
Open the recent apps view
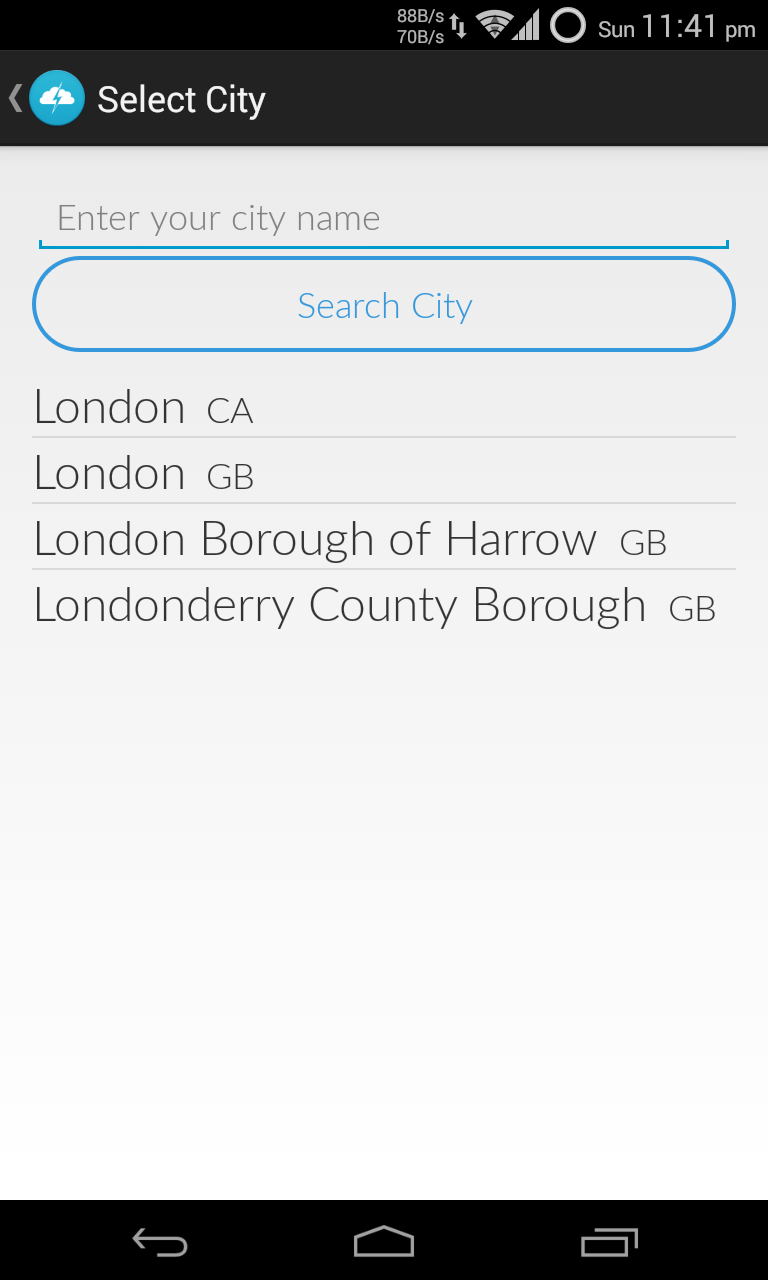(609, 1242)
